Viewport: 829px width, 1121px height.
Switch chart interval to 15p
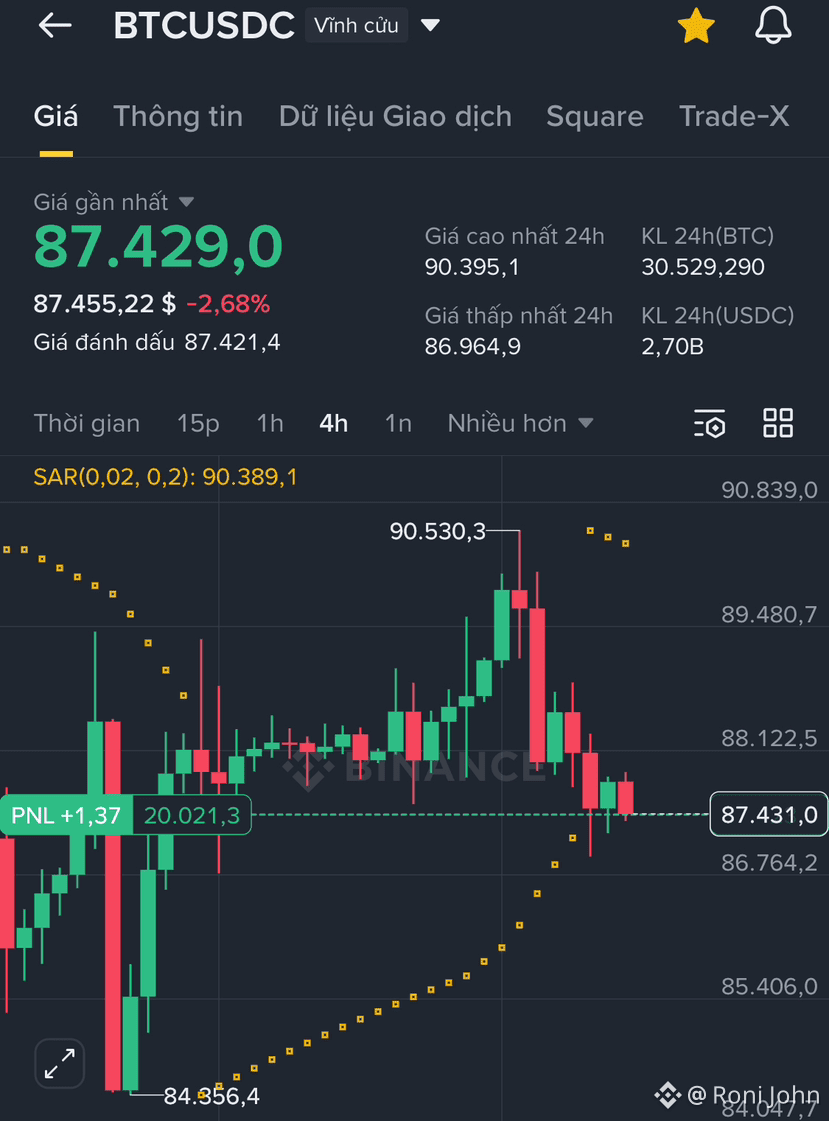[197, 423]
